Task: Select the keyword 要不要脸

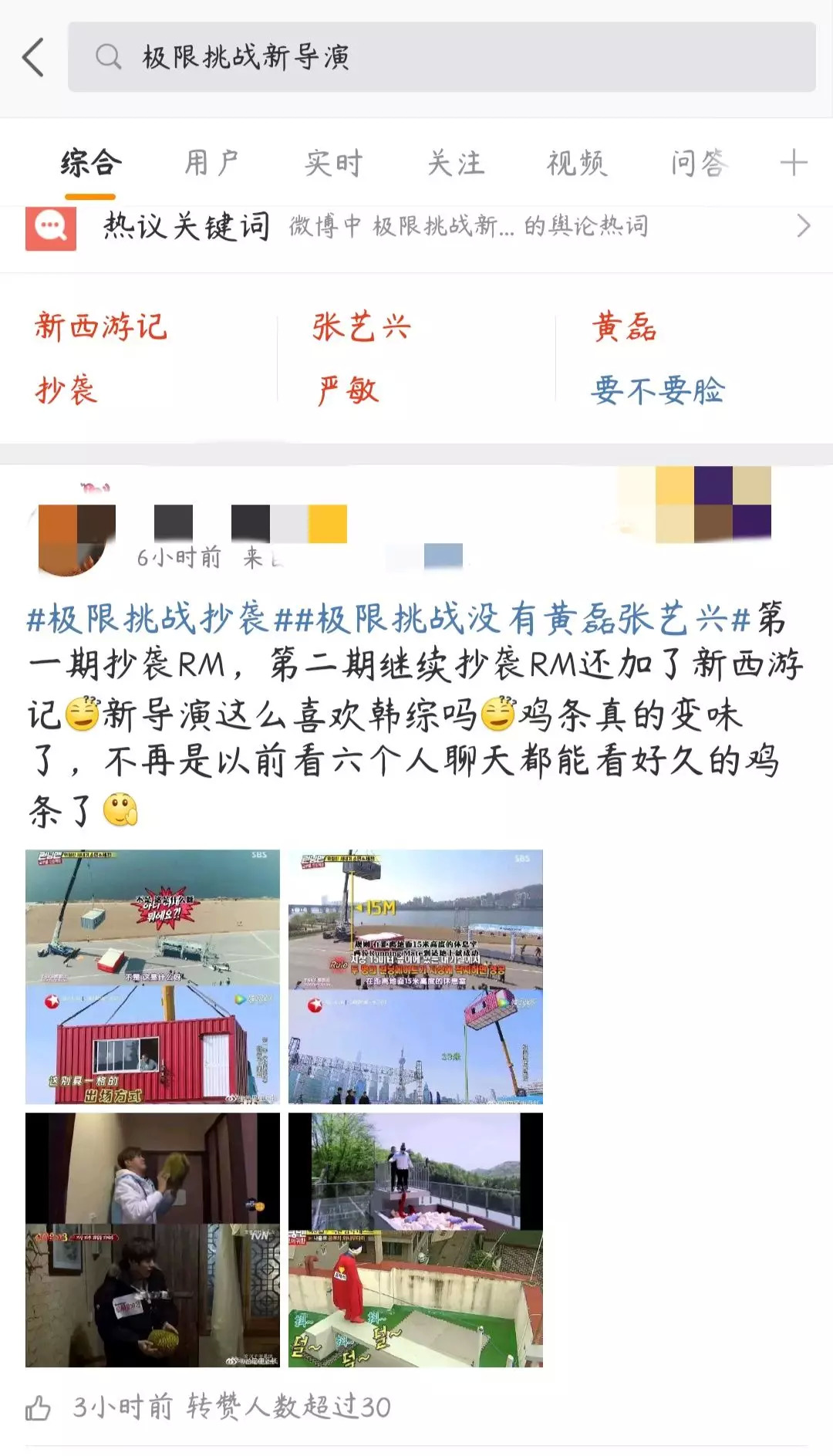Action: (658, 390)
